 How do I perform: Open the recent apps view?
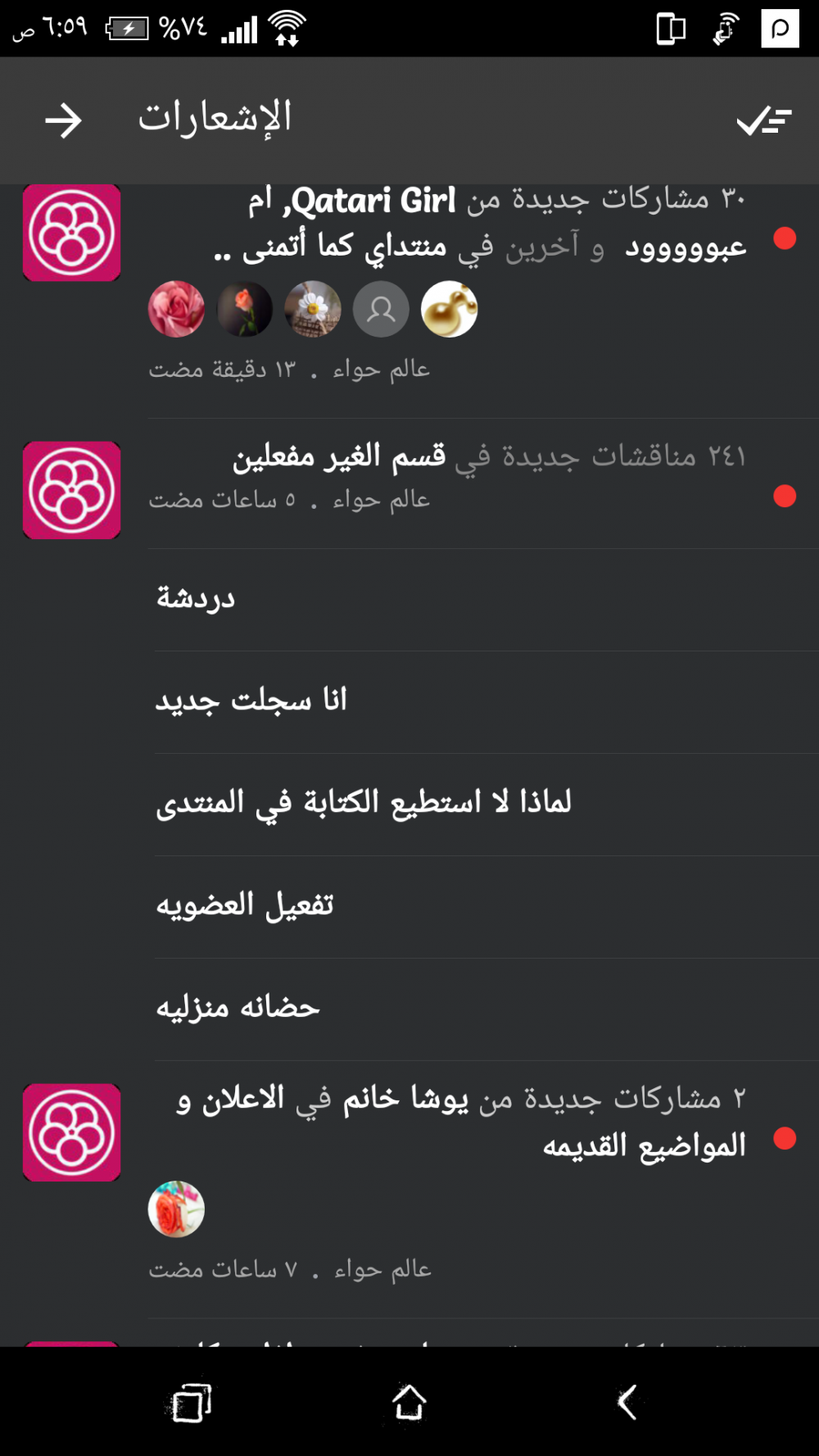(x=192, y=1402)
